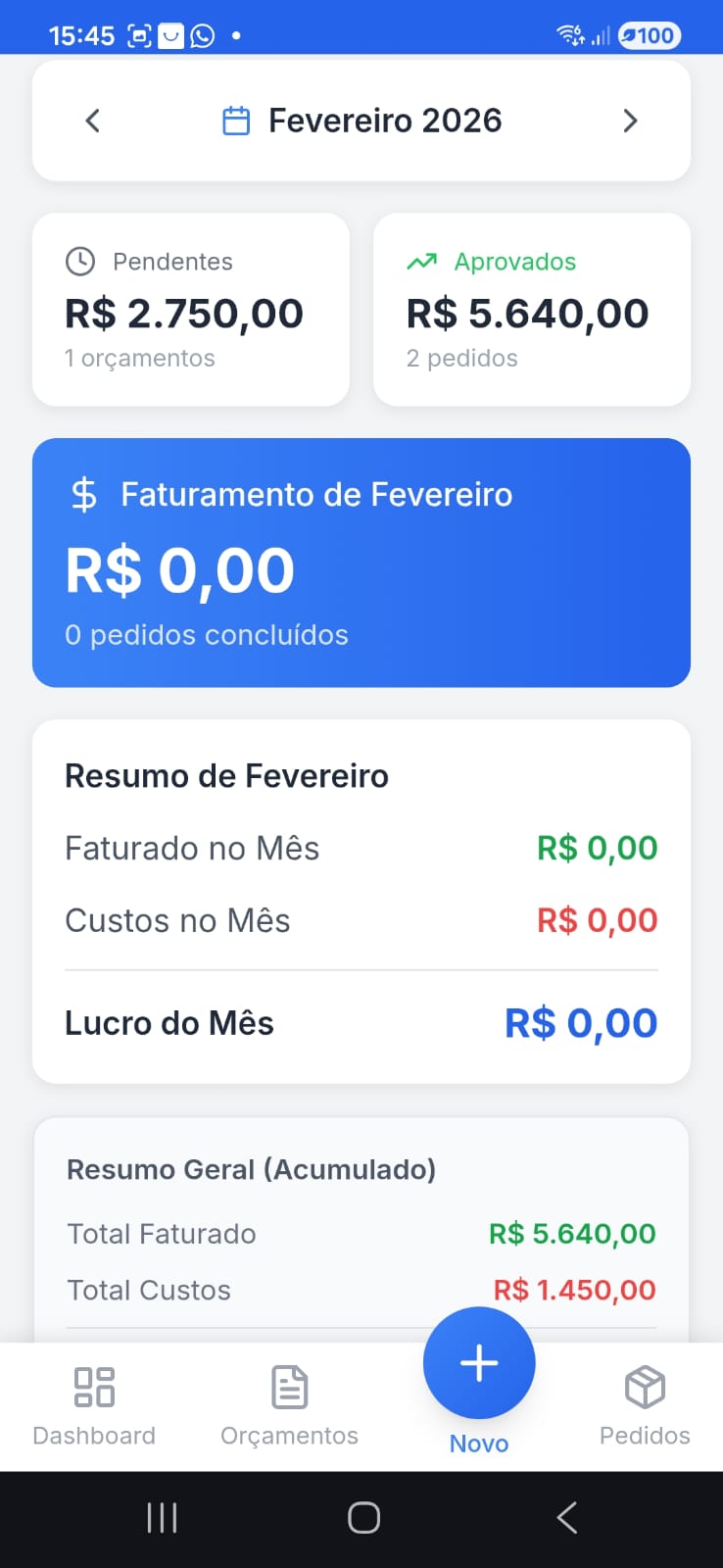The height and width of the screenshot is (1568, 723).
Task: Go to previous month with left chevron
Action: pyautogui.click(x=91, y=120)
